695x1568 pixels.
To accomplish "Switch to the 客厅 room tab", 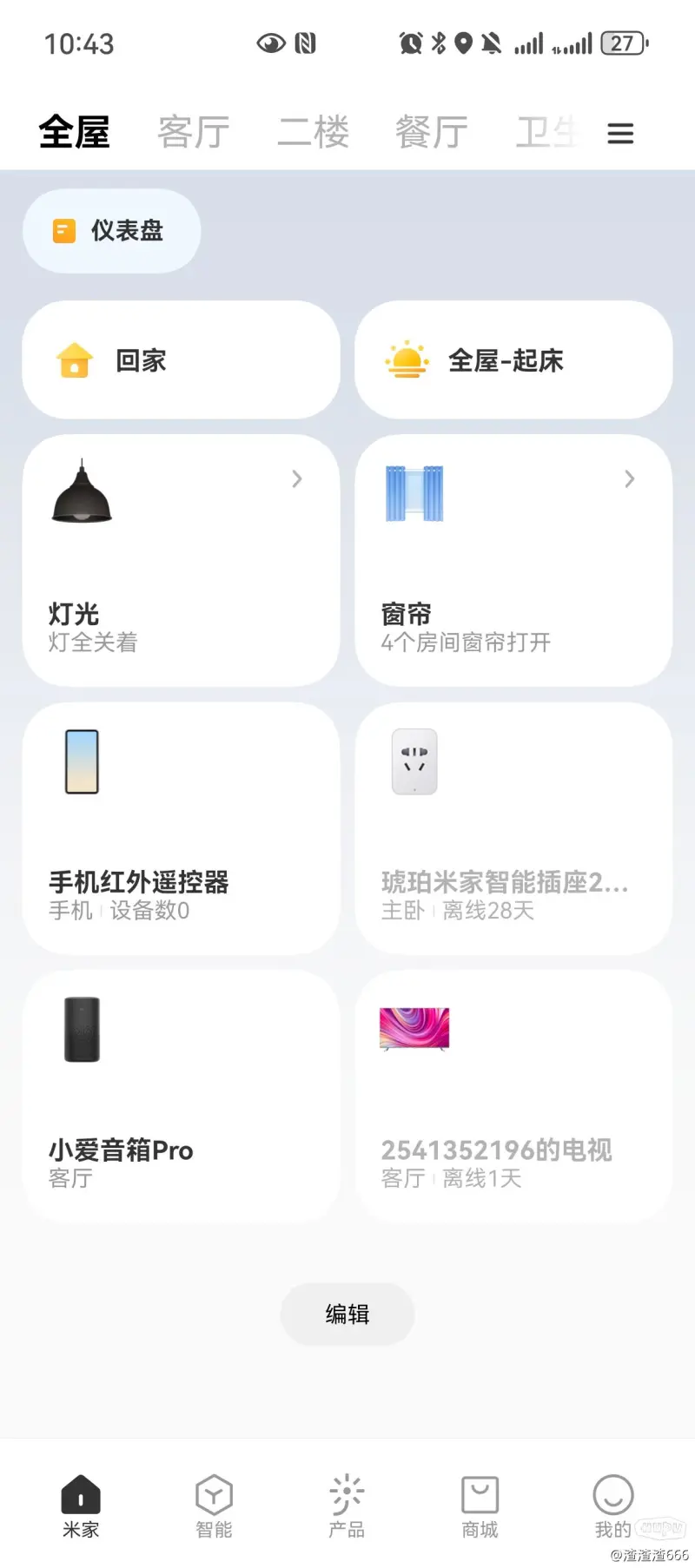I will tap(193, 133).
